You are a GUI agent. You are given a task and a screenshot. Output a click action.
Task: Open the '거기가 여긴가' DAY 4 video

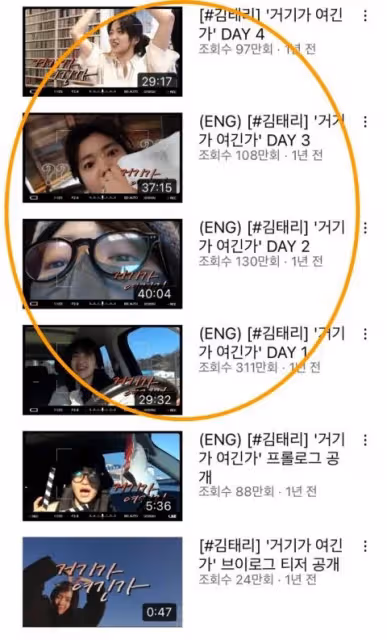(102, 51)
